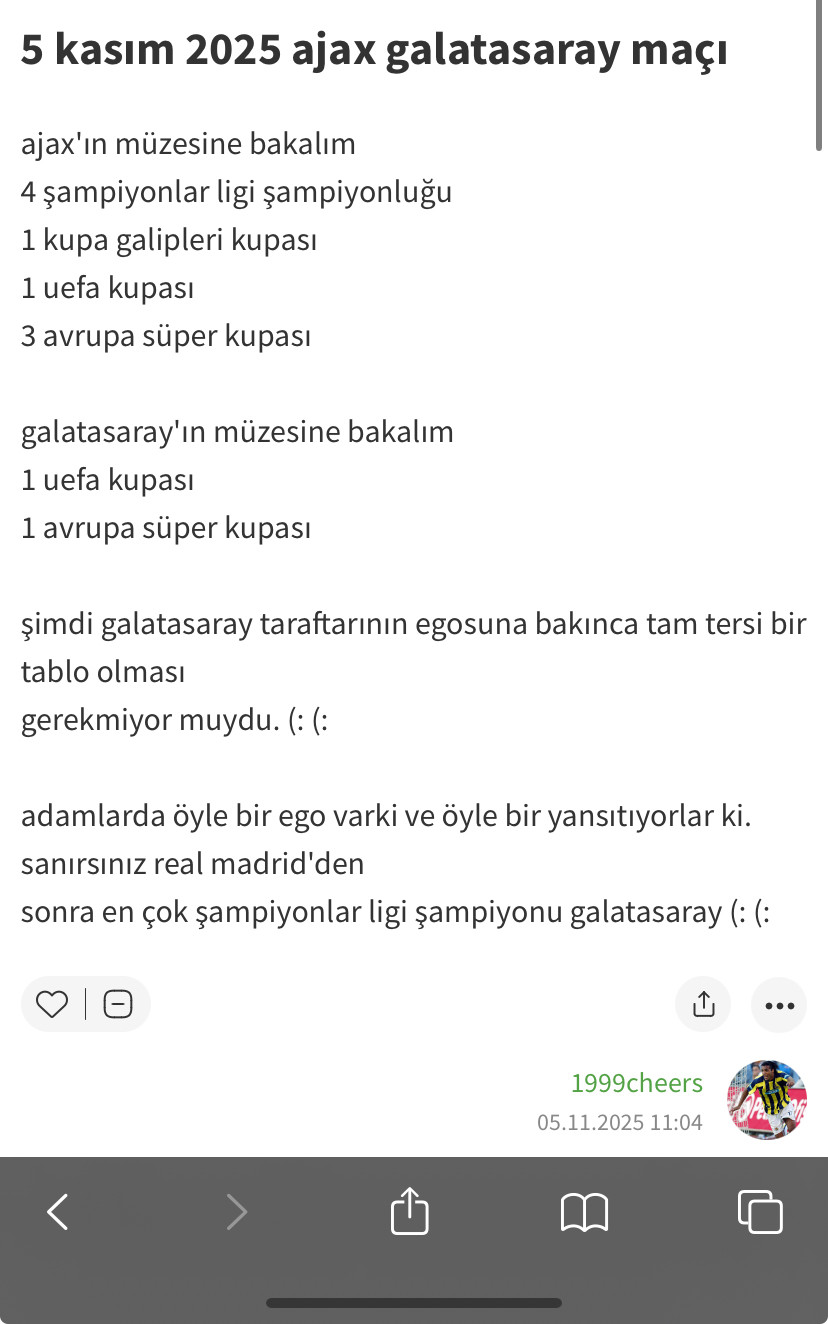Open the 1999cheers author profile link
The height and width of the screenshot is (1324, 828).
(x=636, y=1083)
